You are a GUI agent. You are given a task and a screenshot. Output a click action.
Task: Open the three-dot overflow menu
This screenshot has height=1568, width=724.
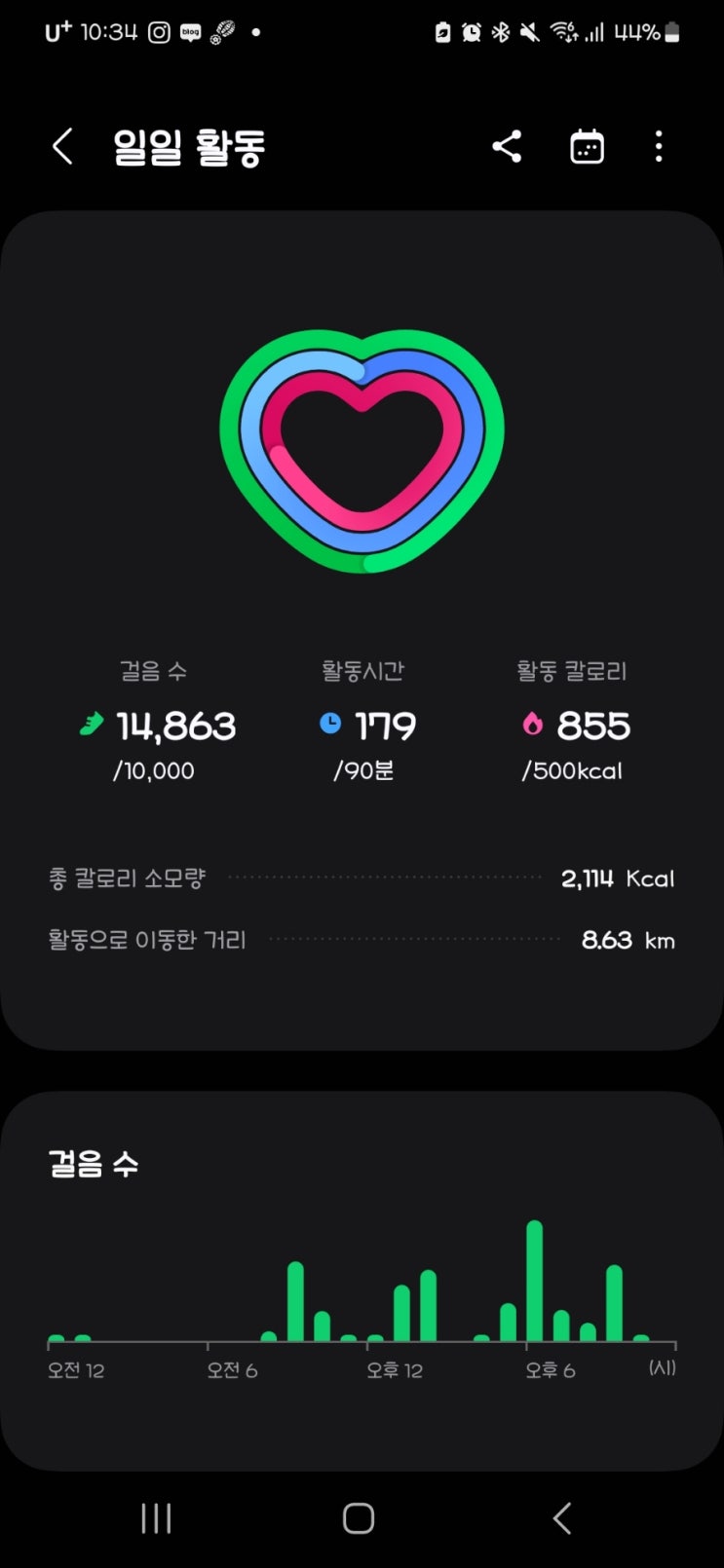pos(659,147)
